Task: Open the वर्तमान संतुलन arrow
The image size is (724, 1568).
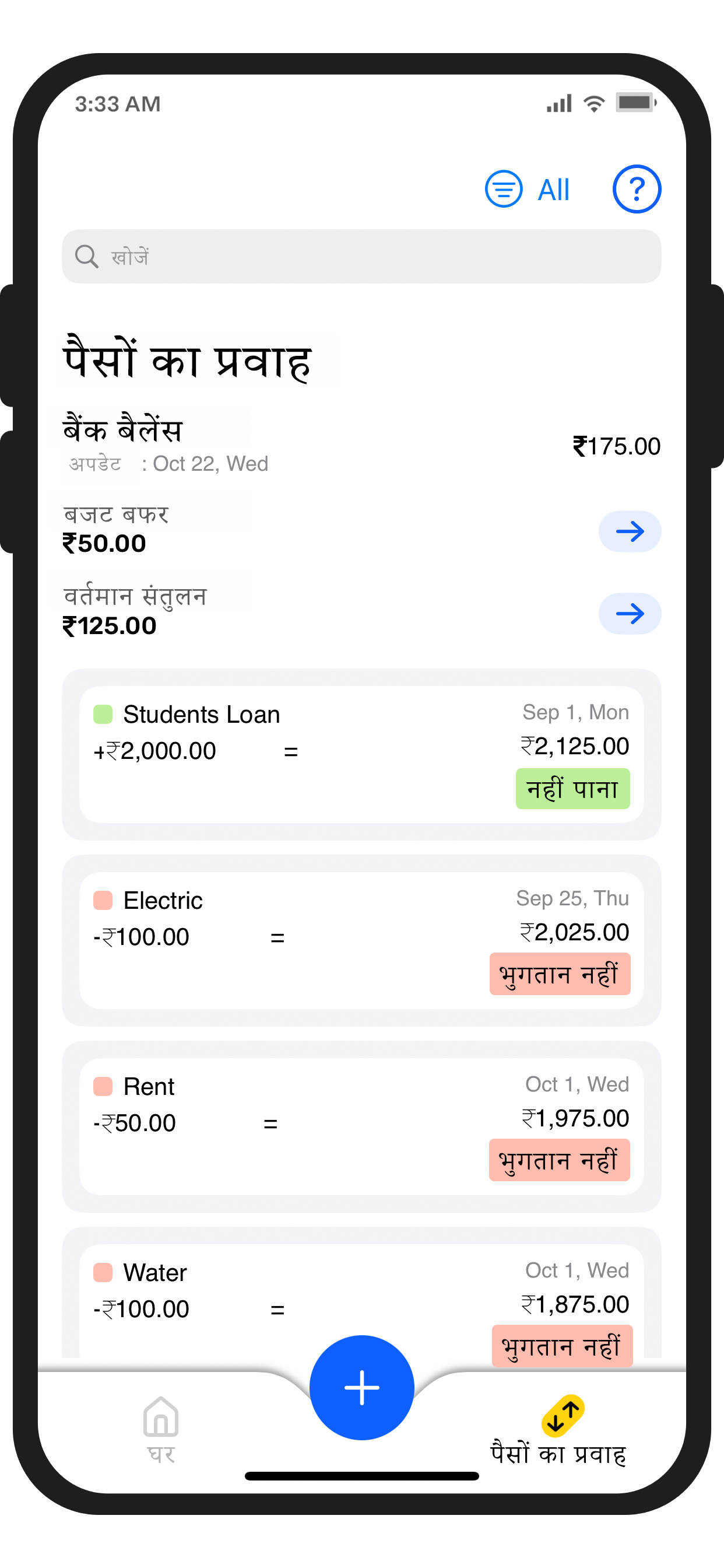Action: click(x=629, y=614)
